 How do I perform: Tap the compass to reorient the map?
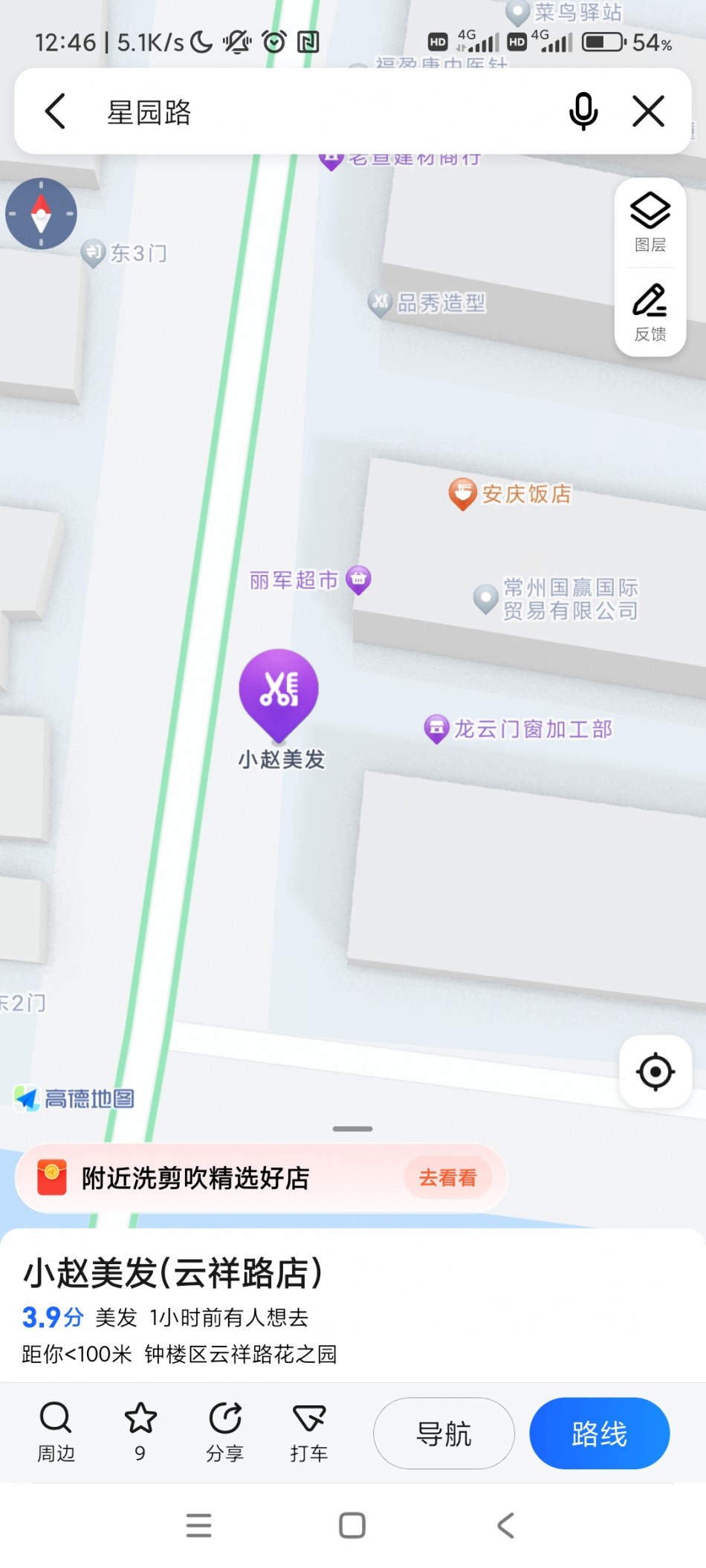(41, 214)
